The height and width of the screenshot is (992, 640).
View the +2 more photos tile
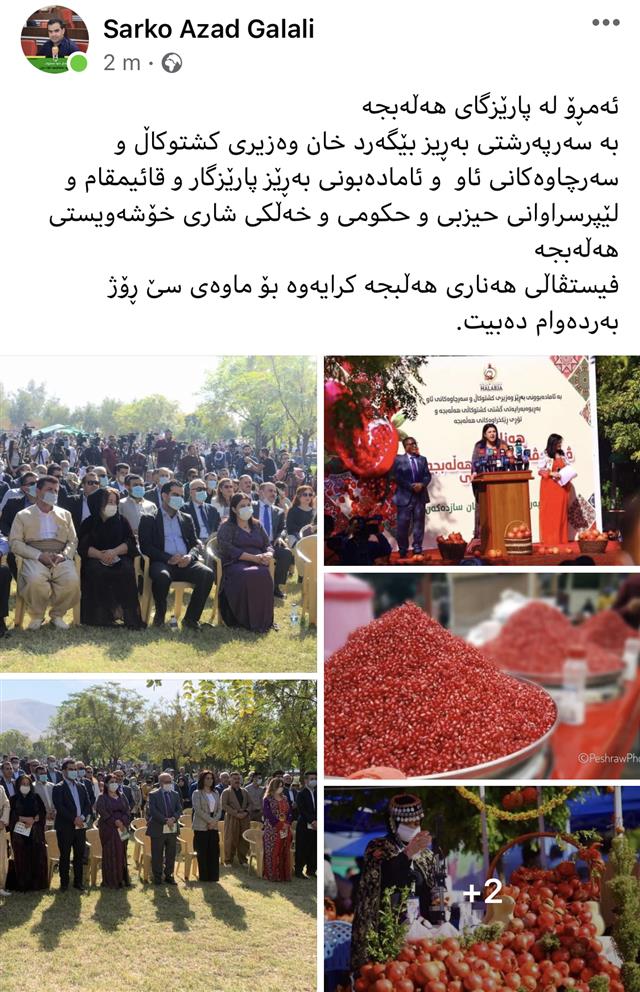pos(481,889)
